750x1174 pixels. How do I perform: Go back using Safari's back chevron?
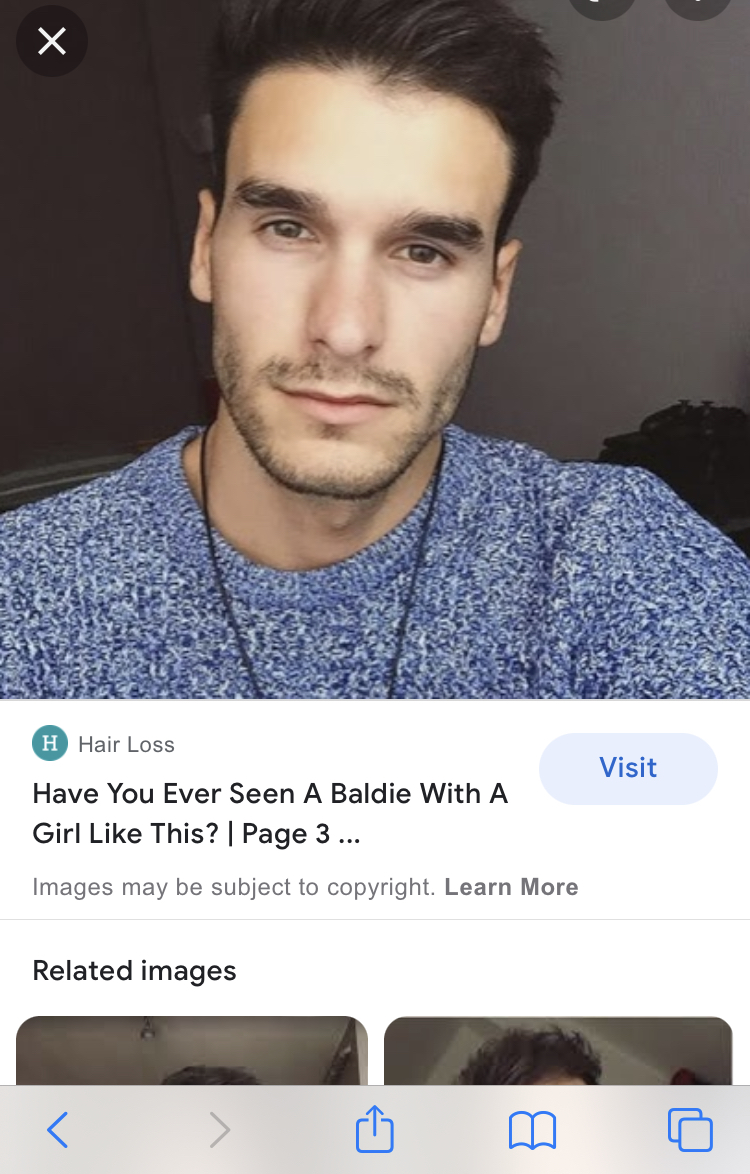57,1129
